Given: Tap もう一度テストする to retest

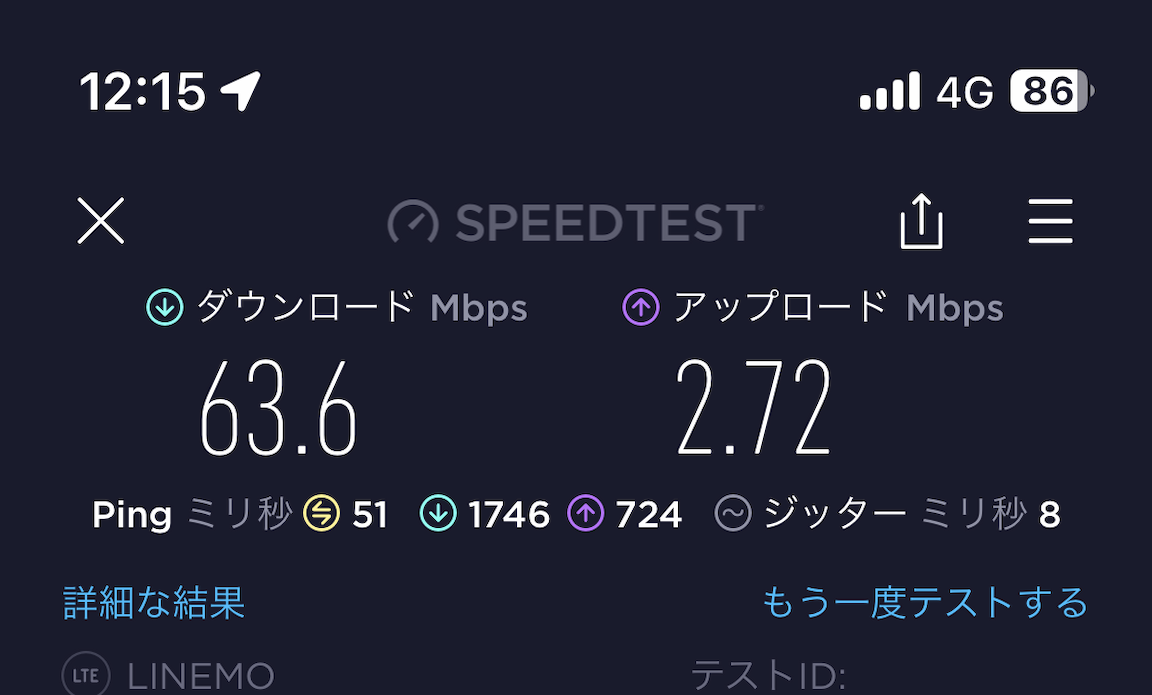Looking at the screenshot, I should [x=924, y=603].
